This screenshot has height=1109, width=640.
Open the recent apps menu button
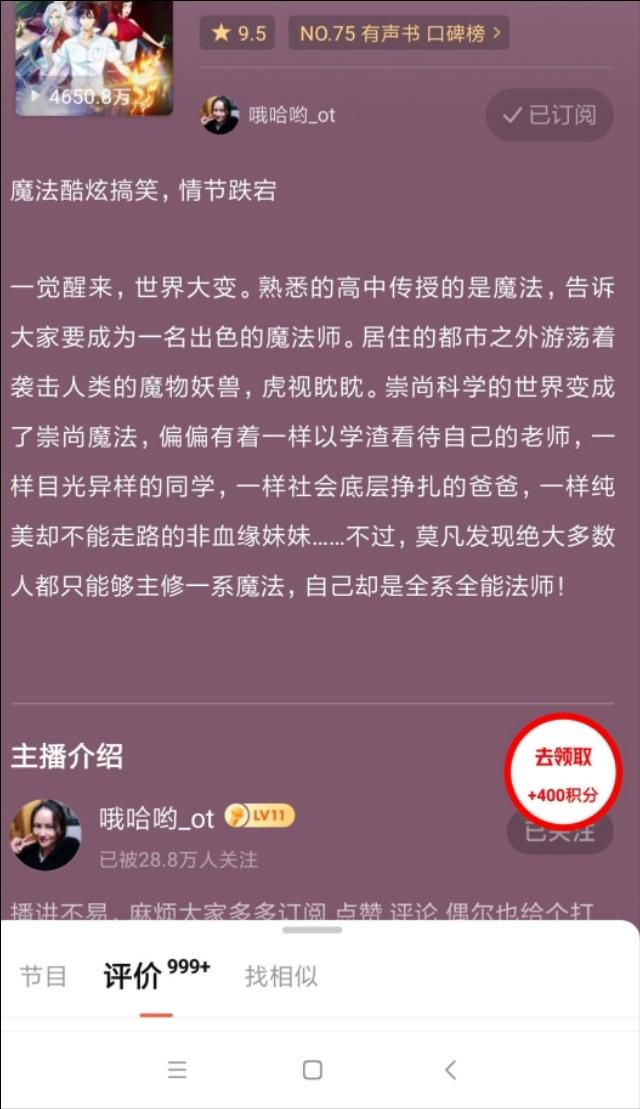(177, 1069)
